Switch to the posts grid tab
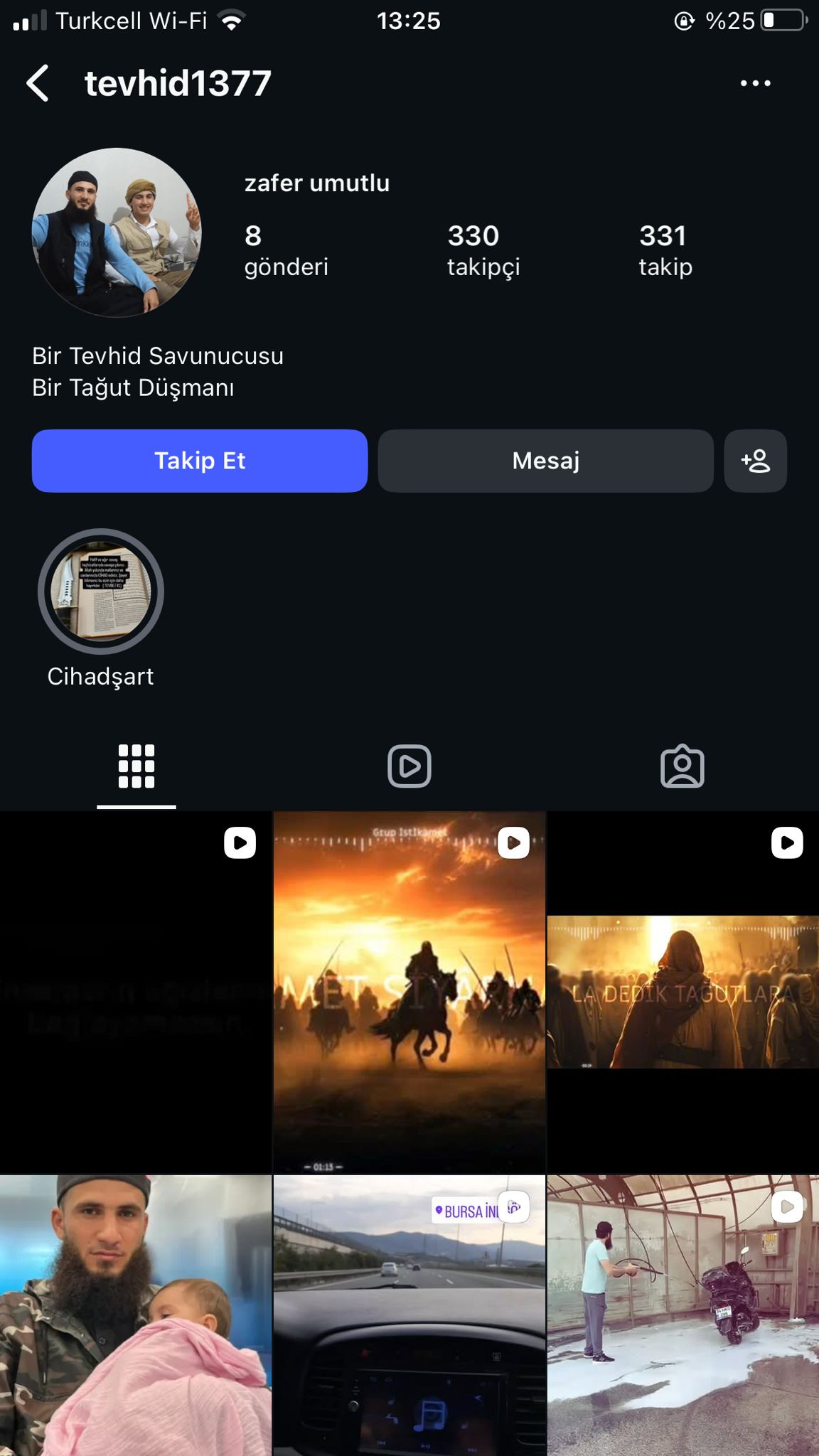The width and height of the screenshot is (819, 1456). pos(136,766)
